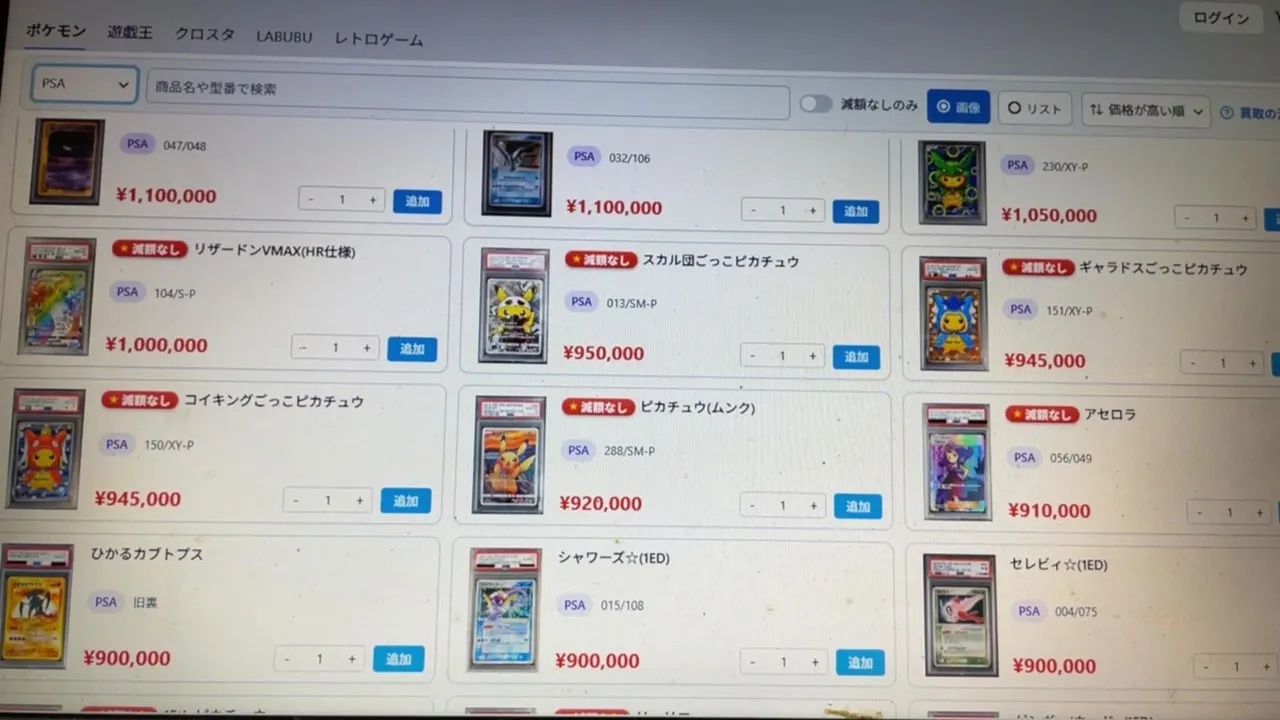
Task: Increase quantity for スカル団ごっこピカチュウ
Action: (812, 356)
